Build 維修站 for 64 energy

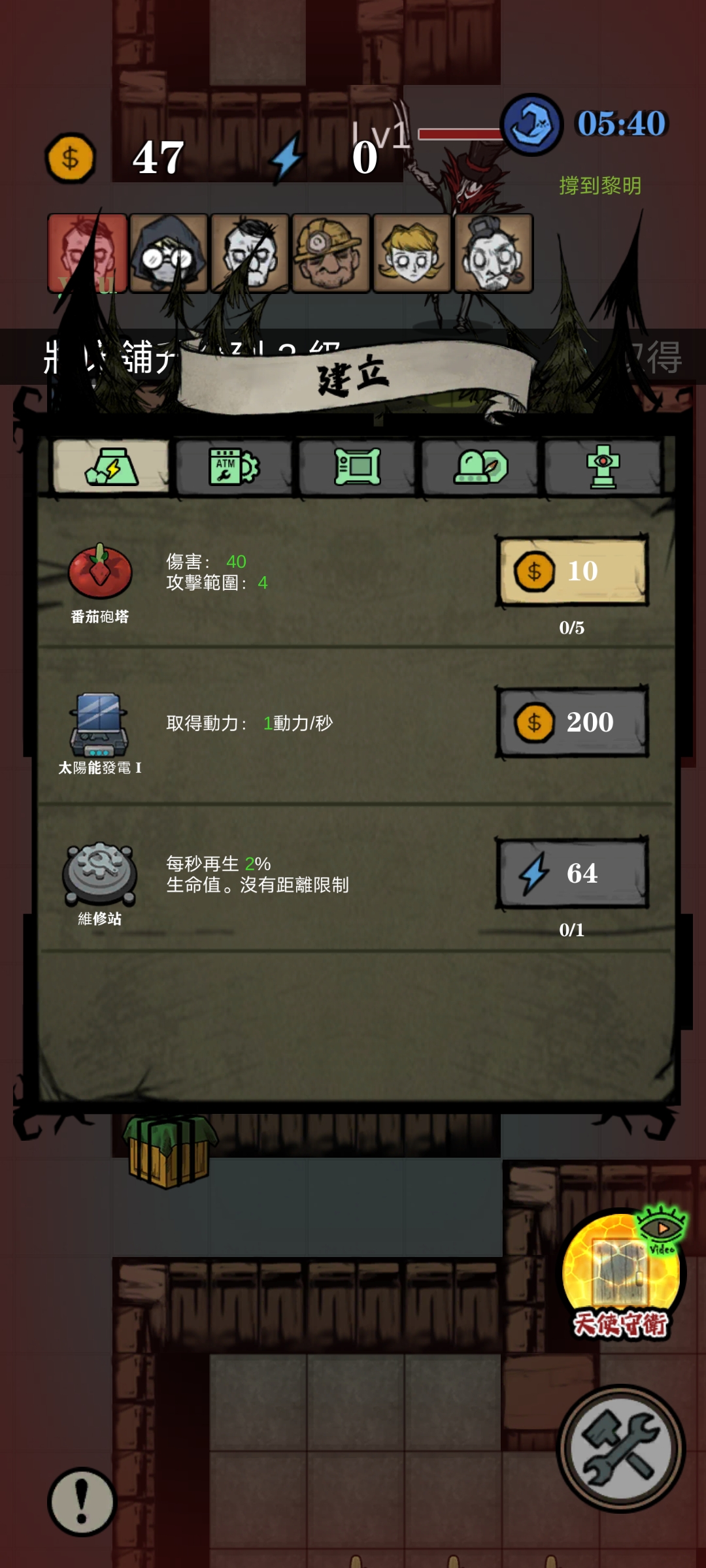[572, 874]
